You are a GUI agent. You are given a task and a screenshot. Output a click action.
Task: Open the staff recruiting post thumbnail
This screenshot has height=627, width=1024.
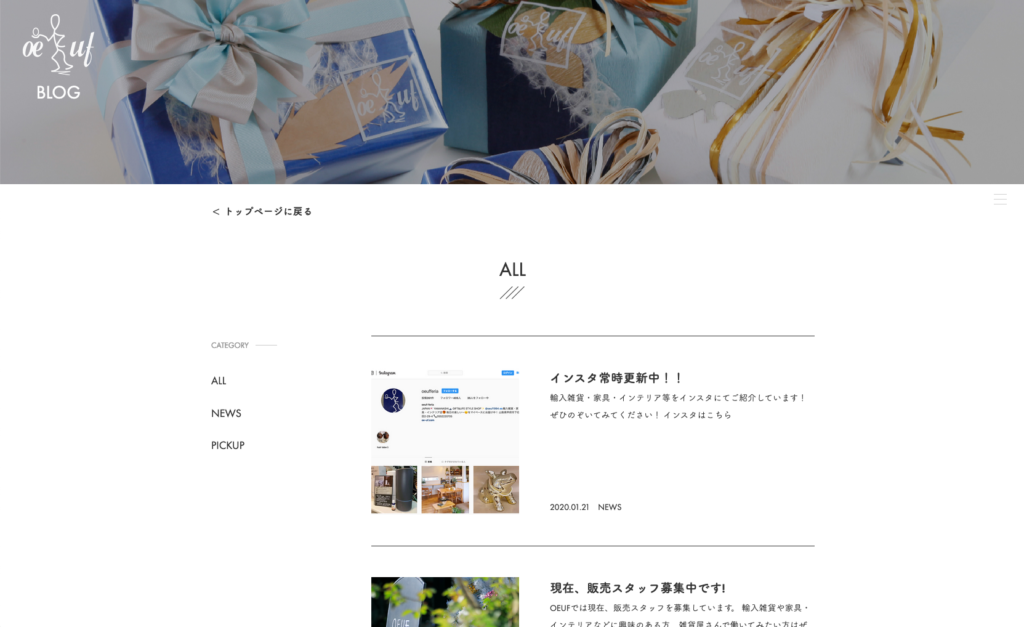tap(445, 603)
